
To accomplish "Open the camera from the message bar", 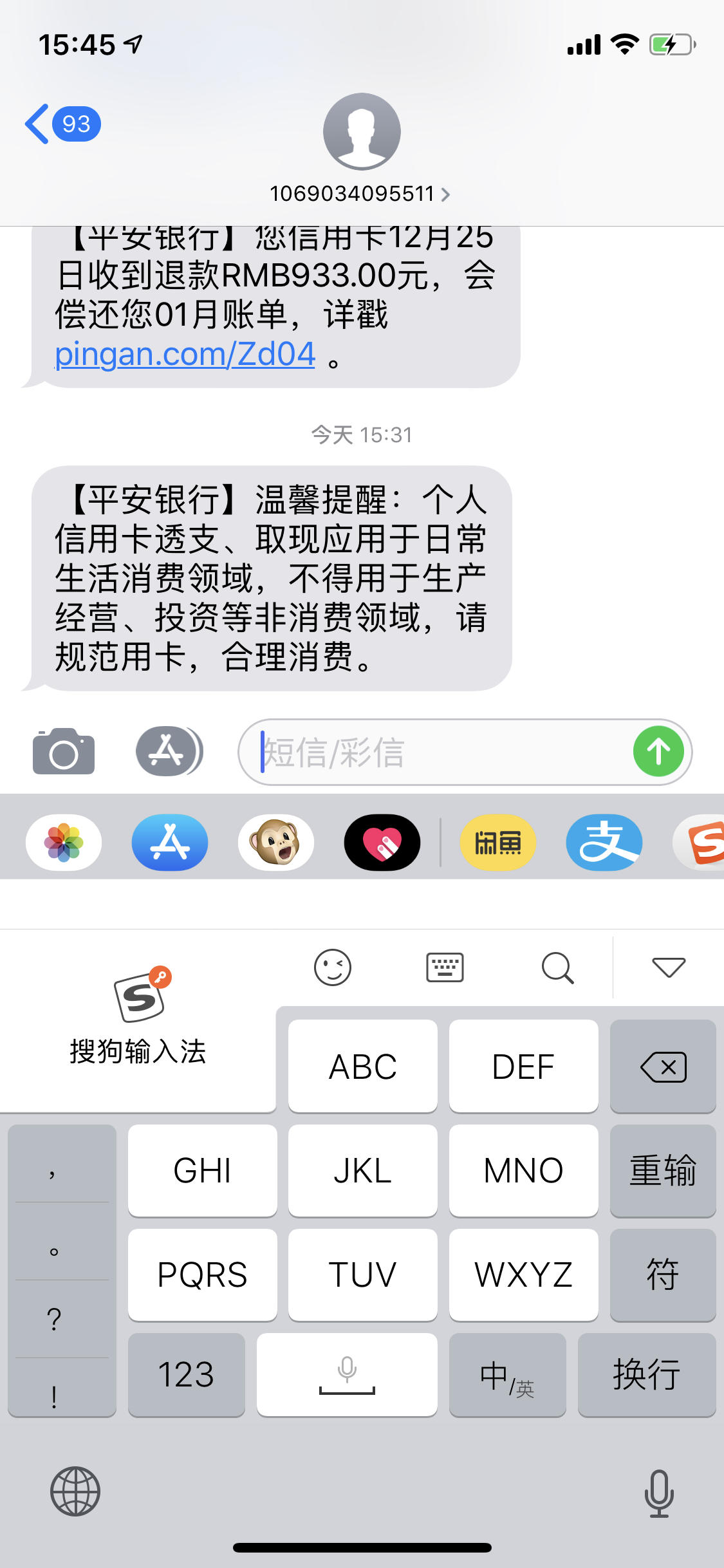I will [63, 751].
